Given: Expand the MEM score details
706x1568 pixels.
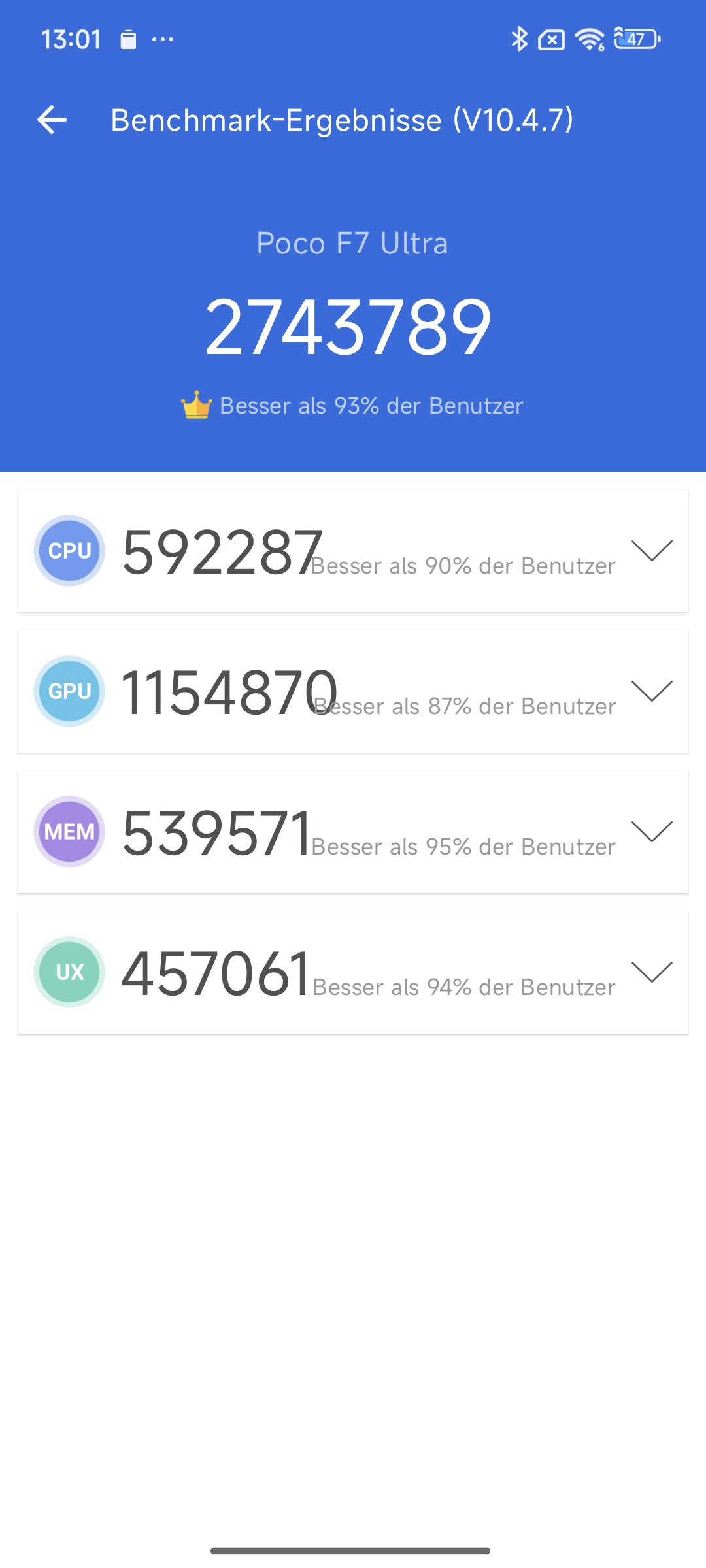Looking at the screenshot, I should pyautogui.click(x=652, y=832).
